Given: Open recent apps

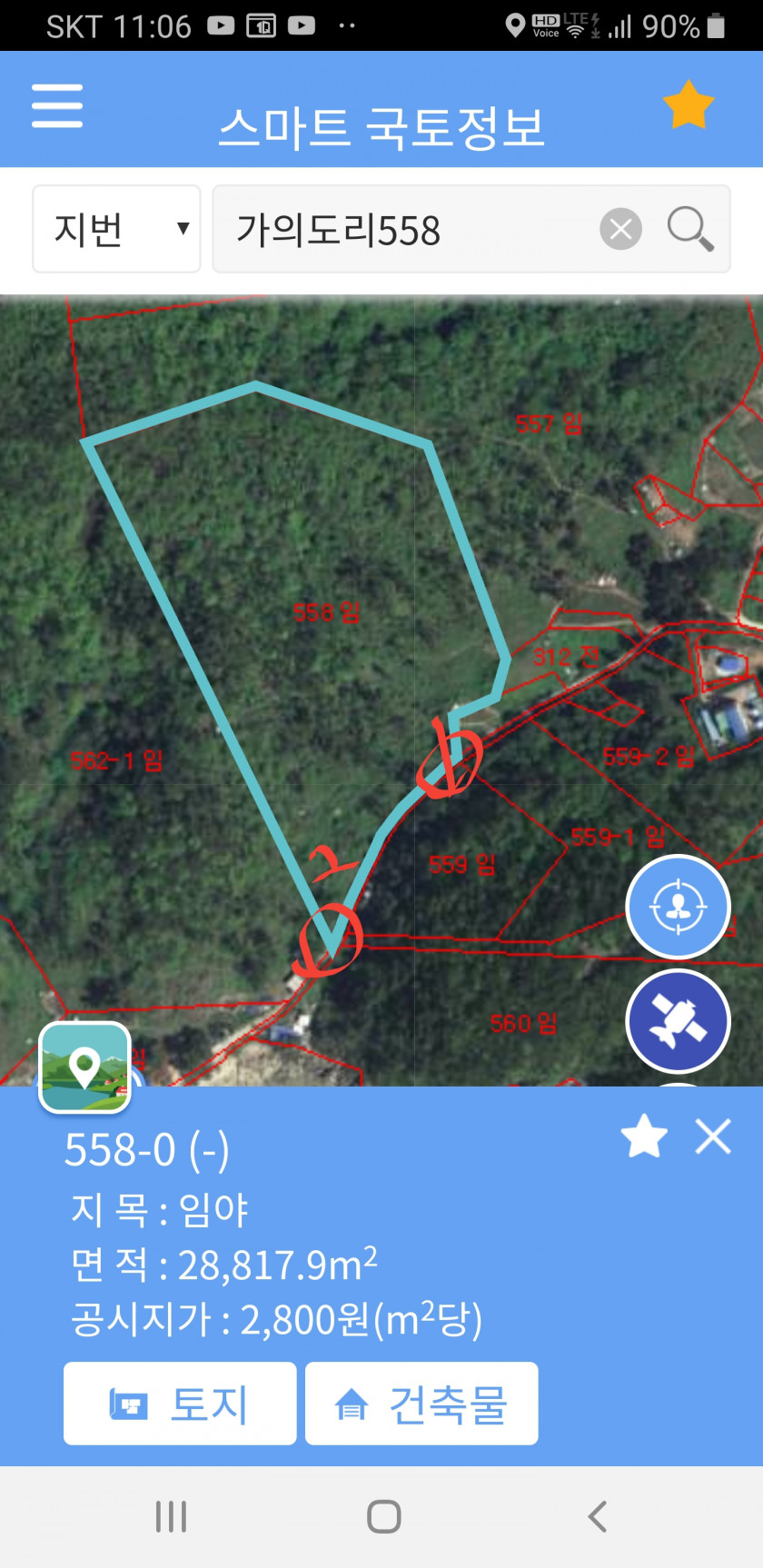Looking at the screenshot, I should coord(171,1516).
